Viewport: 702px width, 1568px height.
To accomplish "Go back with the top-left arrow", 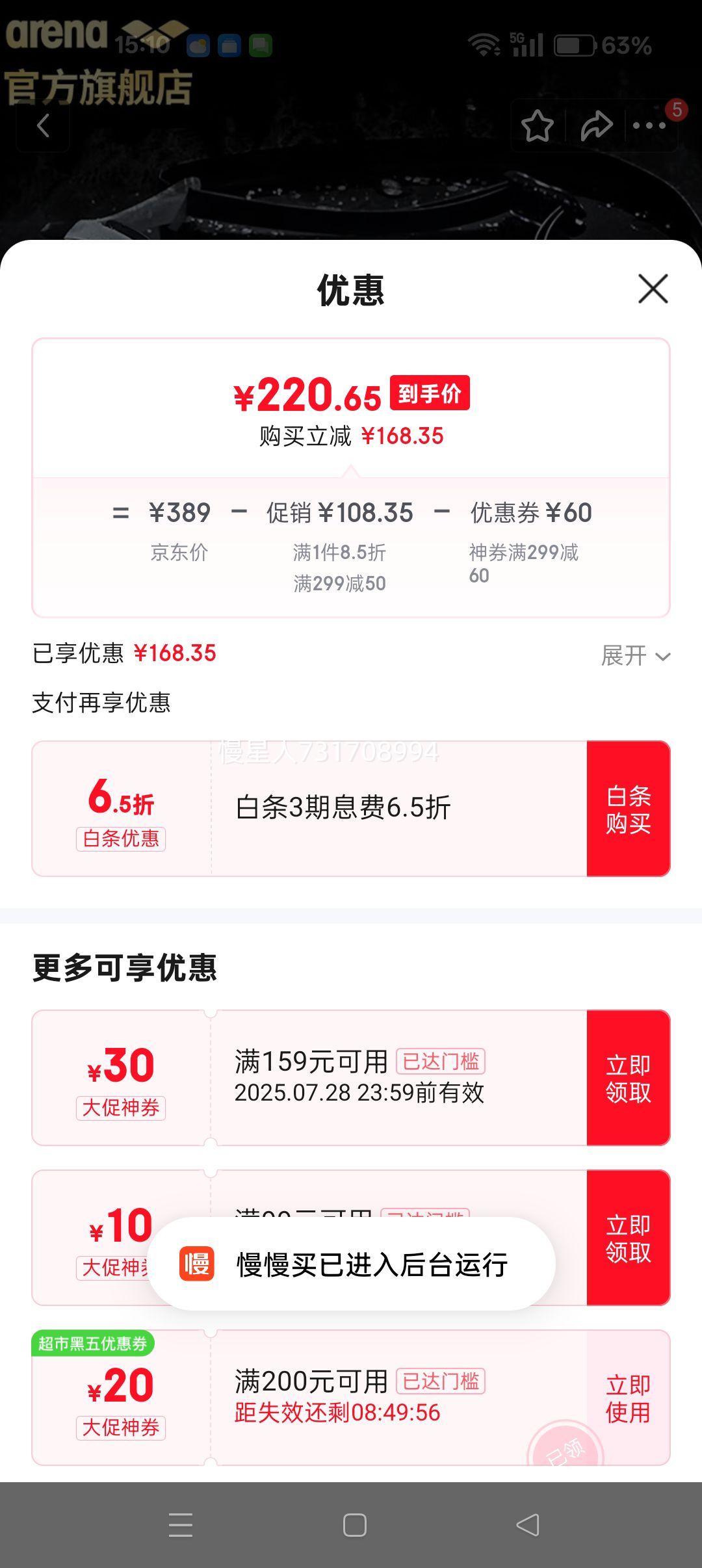I will [x=43, y=125].
